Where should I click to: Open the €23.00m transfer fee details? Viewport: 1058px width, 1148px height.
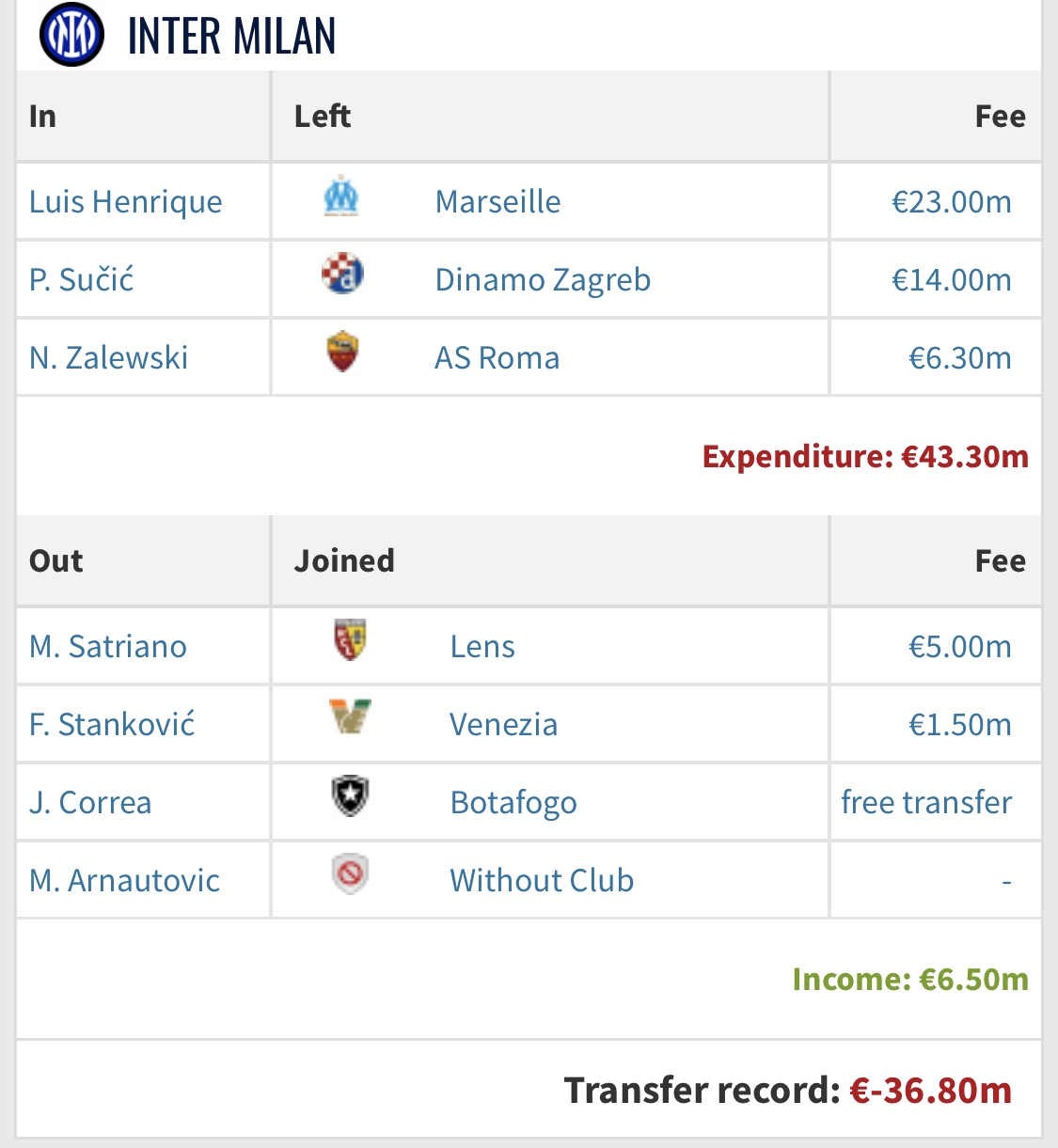(x=951, y=202)
